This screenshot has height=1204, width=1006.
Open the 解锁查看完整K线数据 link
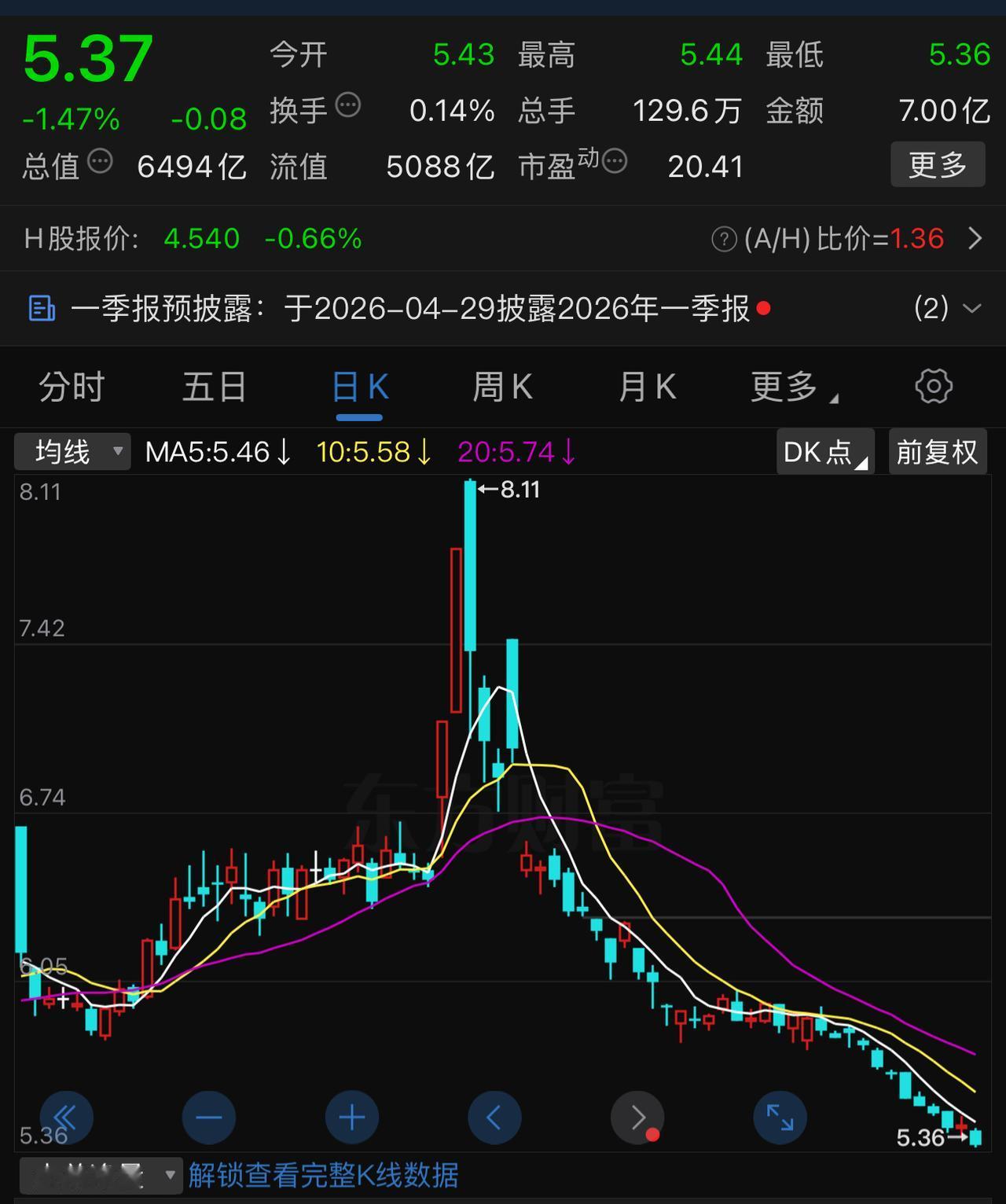pos(322,1176)
